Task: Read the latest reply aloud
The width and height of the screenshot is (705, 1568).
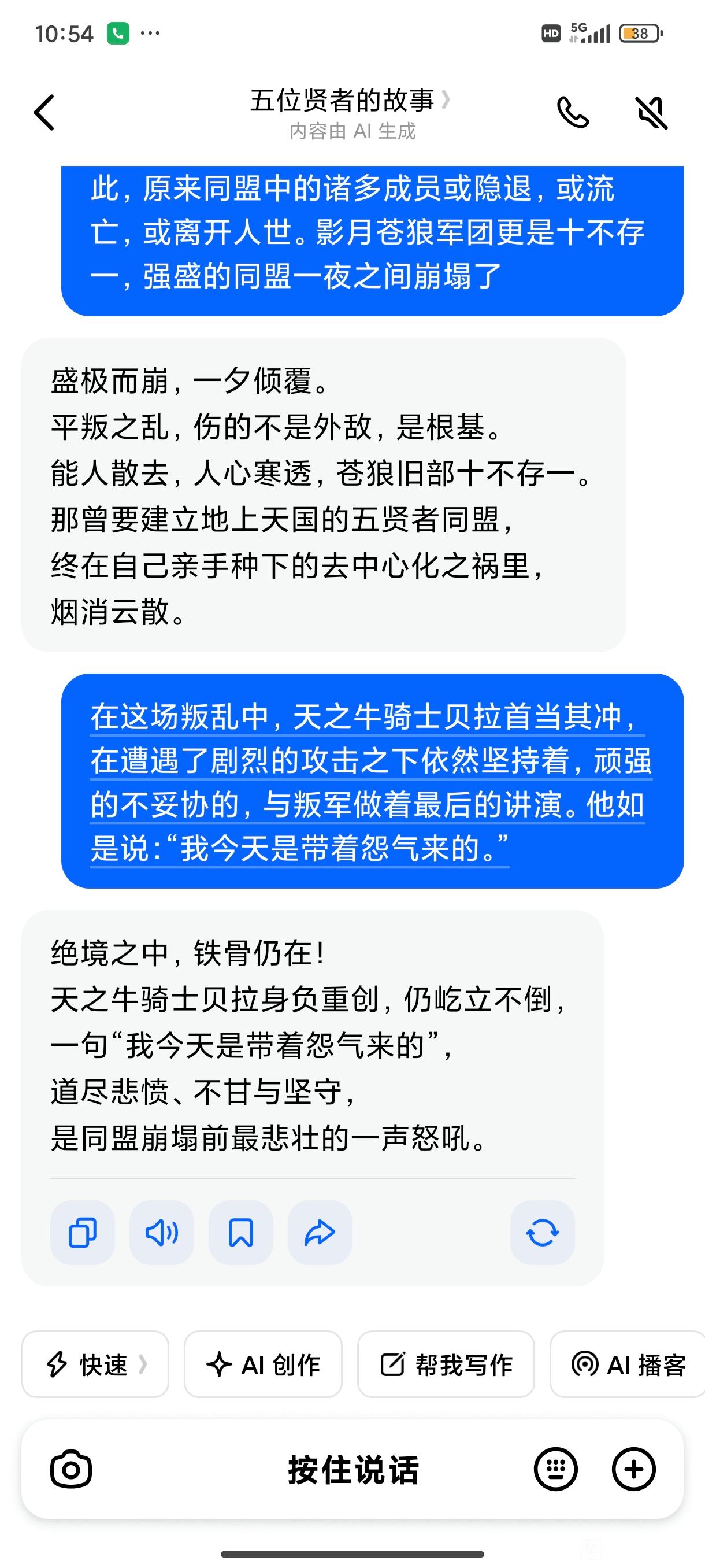Action: point(161,1233)
